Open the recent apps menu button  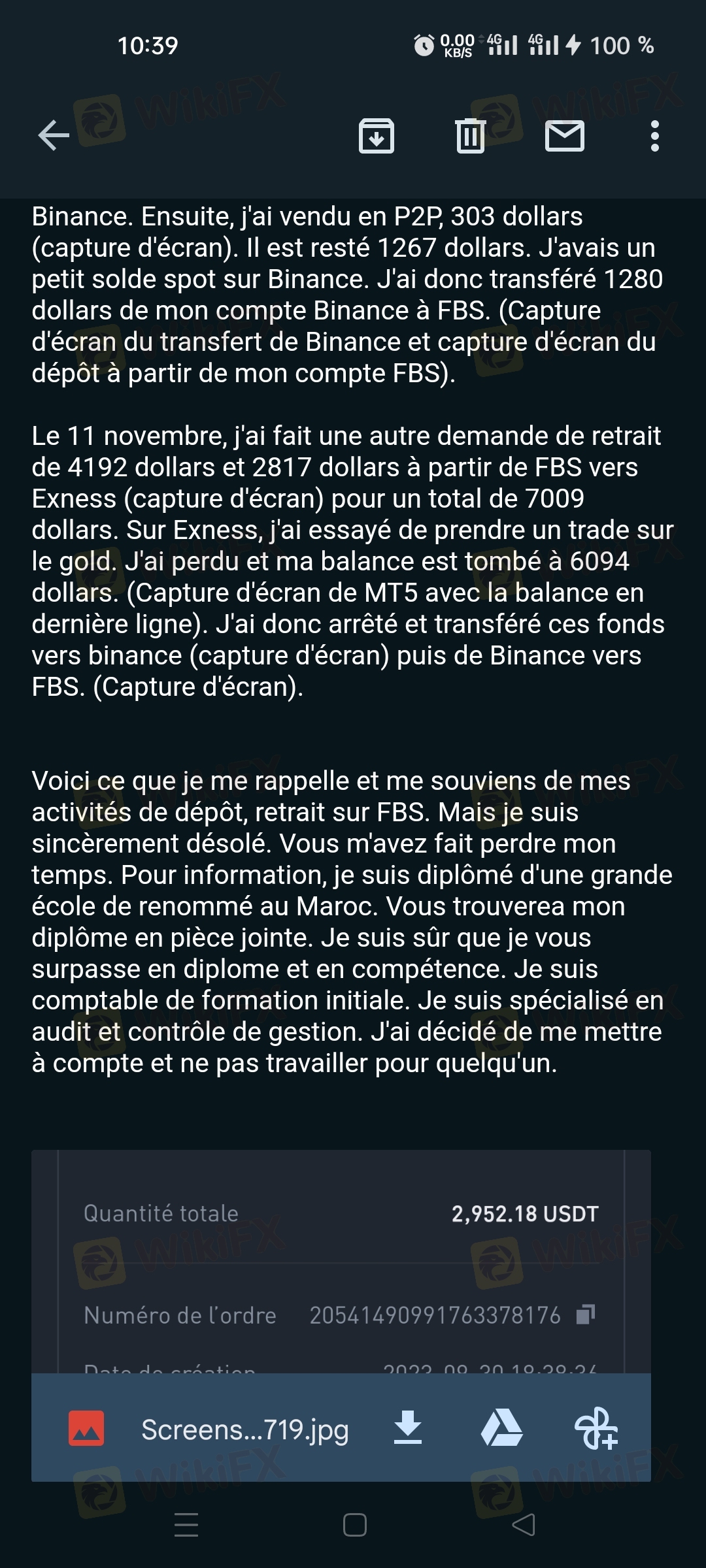click(x=186, y=1524)
